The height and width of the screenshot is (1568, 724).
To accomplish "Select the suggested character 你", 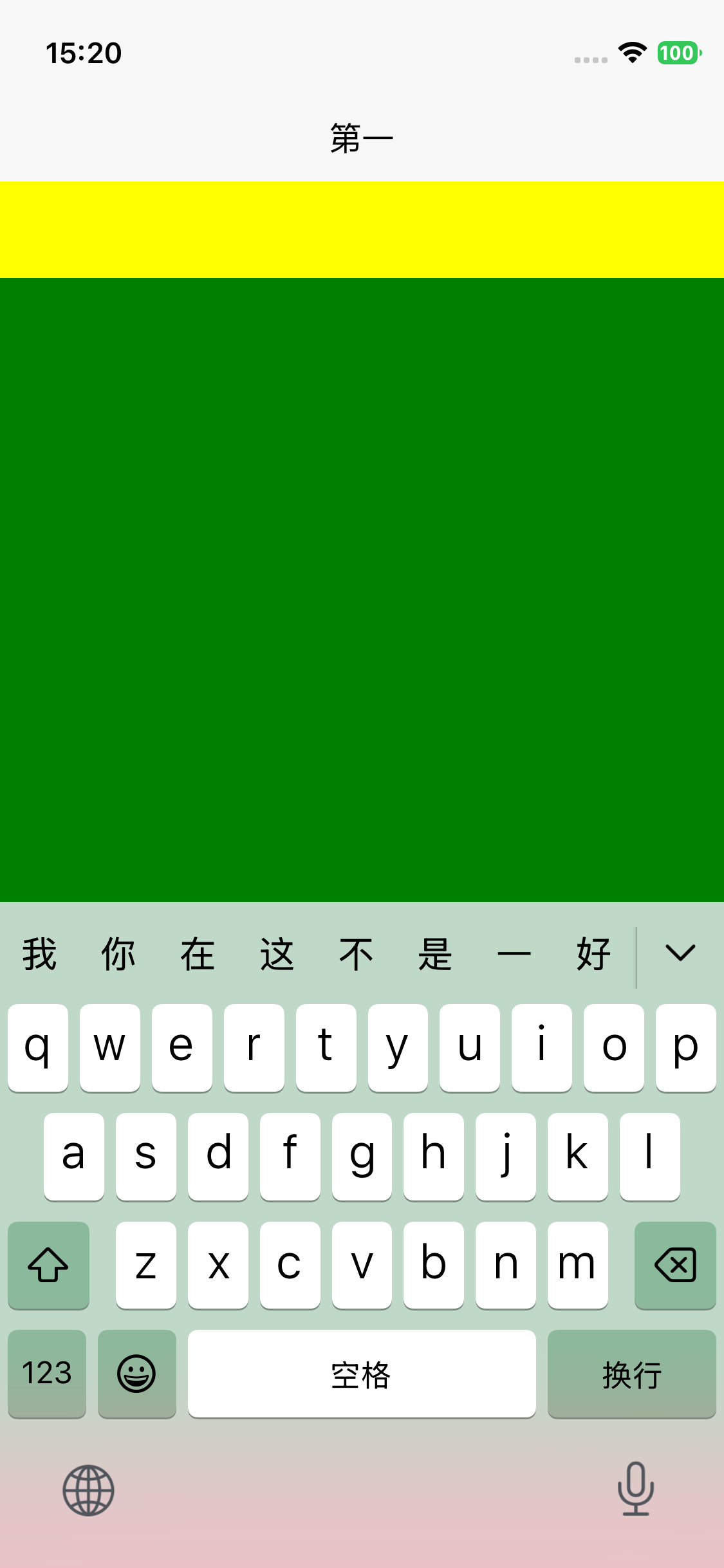I will (x=118, y=954).
